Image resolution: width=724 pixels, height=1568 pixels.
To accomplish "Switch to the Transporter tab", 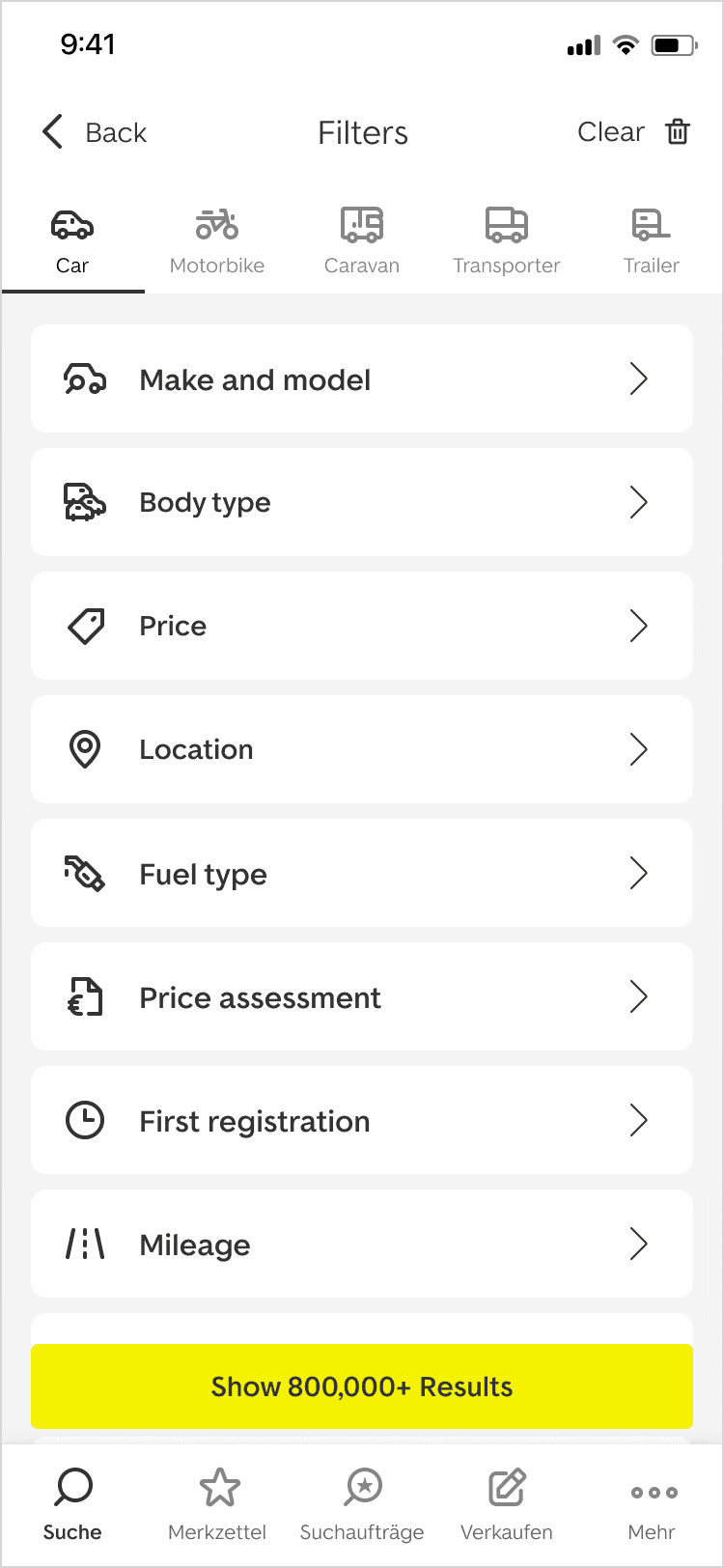I will pyautogui.click(x=507, y=237).
